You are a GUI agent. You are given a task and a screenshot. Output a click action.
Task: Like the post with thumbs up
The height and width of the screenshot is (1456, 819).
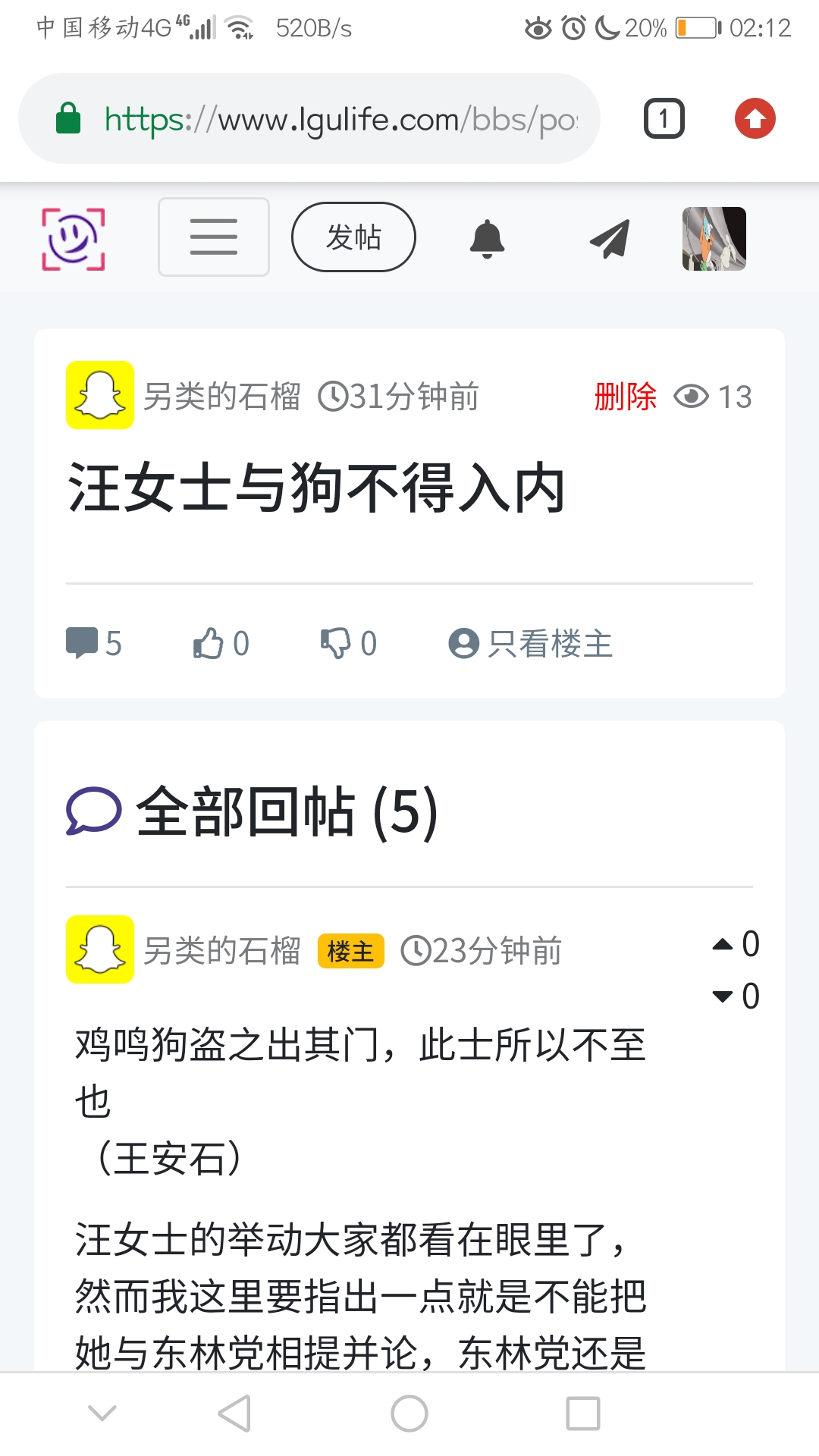(220, 644)
